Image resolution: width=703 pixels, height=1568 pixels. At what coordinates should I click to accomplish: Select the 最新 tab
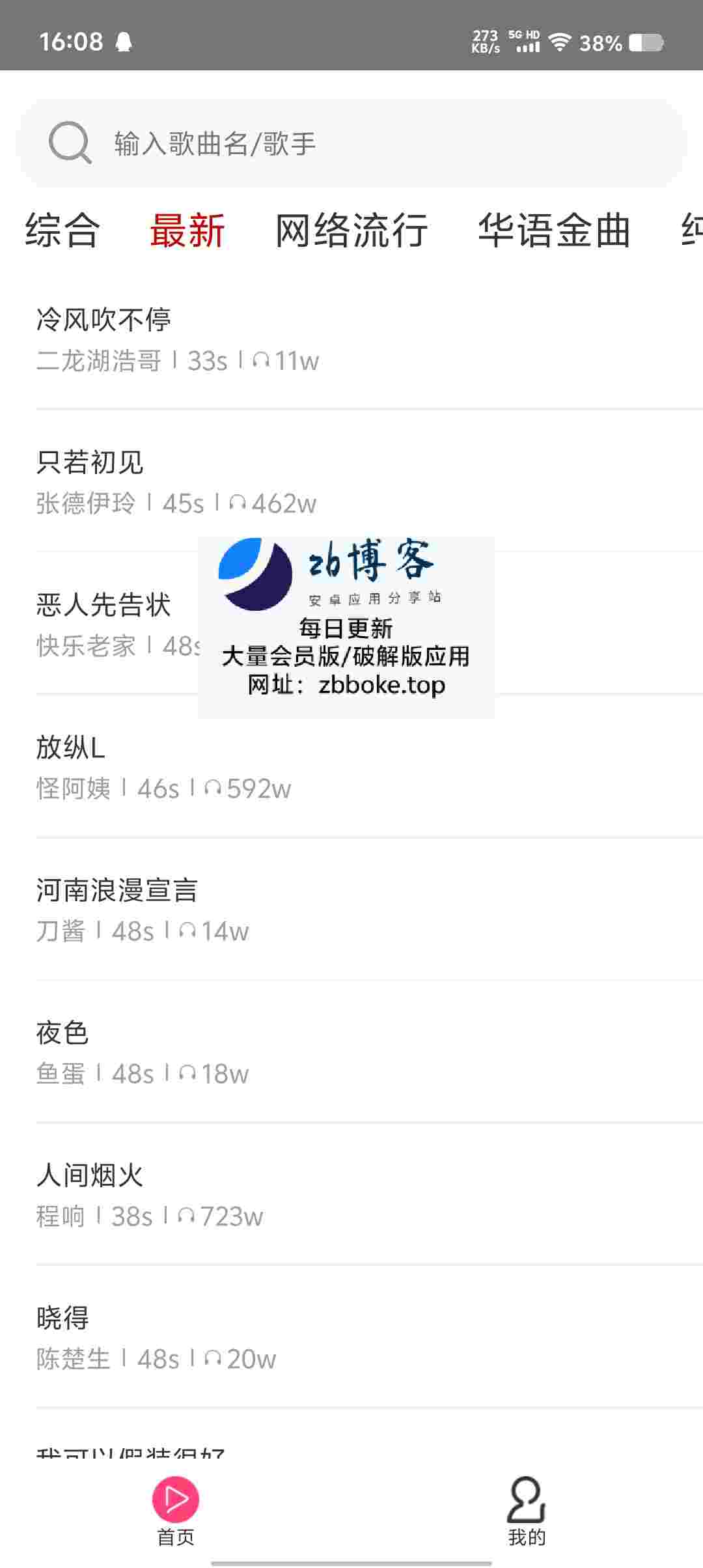[187, 231]
